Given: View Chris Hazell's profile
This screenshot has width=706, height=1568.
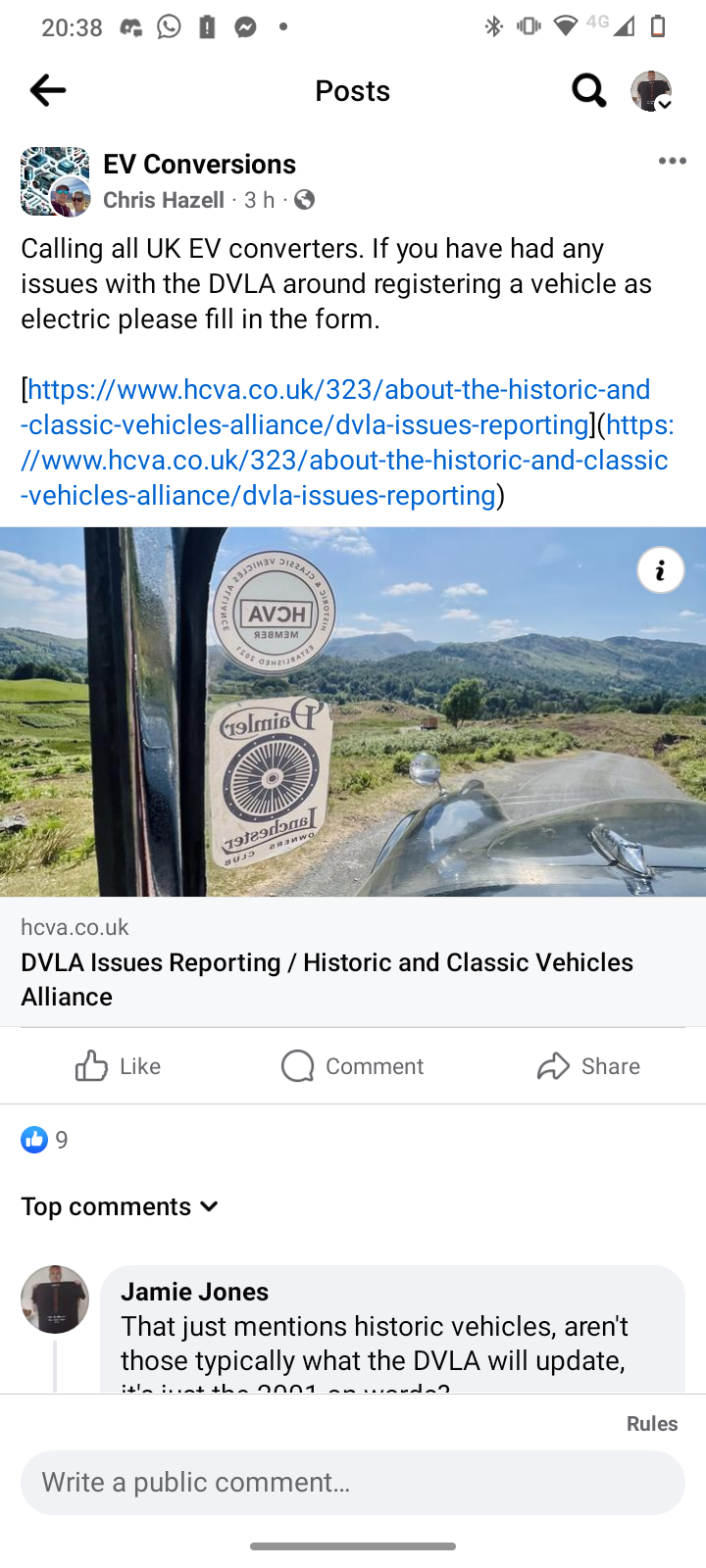Looking at the screenshot, I should (164, 200).
